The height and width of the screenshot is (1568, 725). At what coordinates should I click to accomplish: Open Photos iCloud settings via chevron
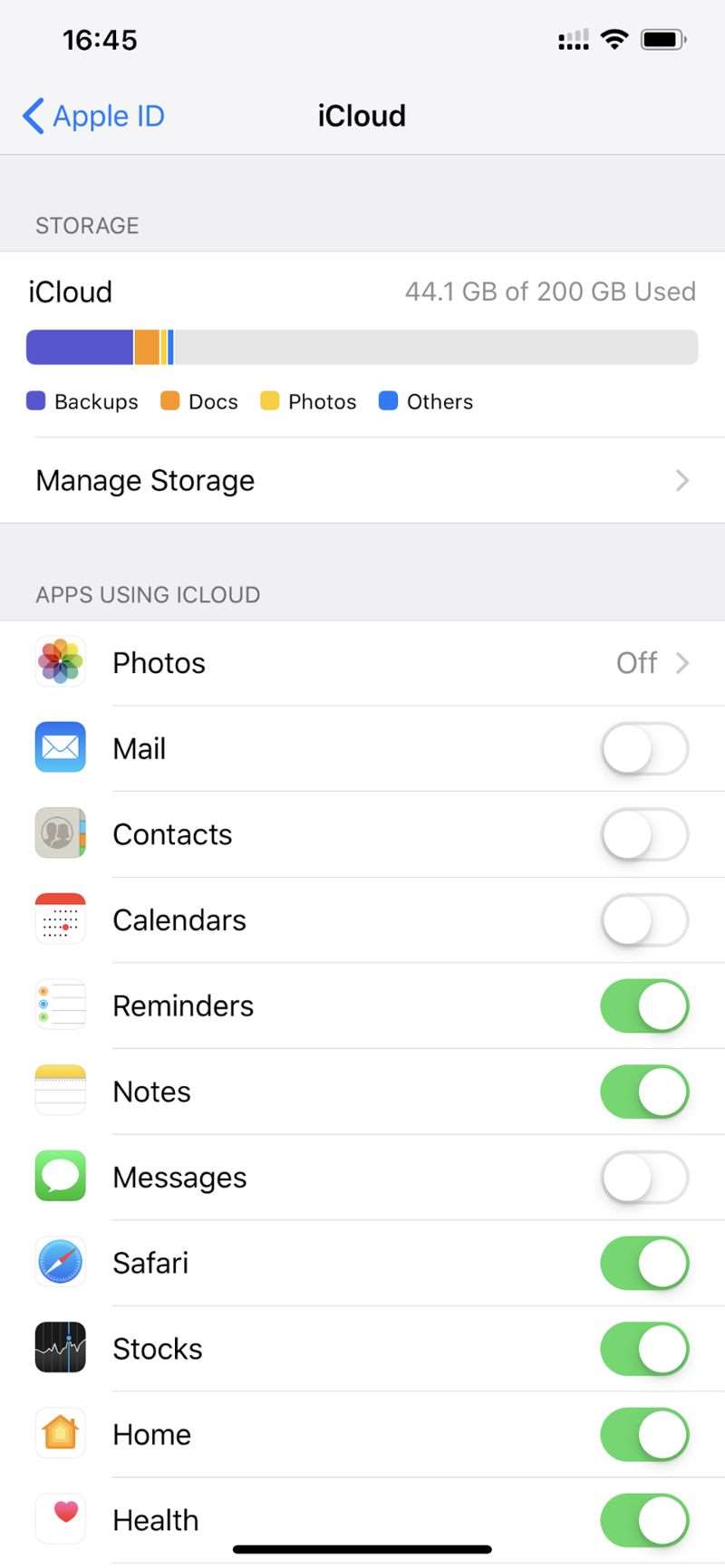(x=682, y=662)
